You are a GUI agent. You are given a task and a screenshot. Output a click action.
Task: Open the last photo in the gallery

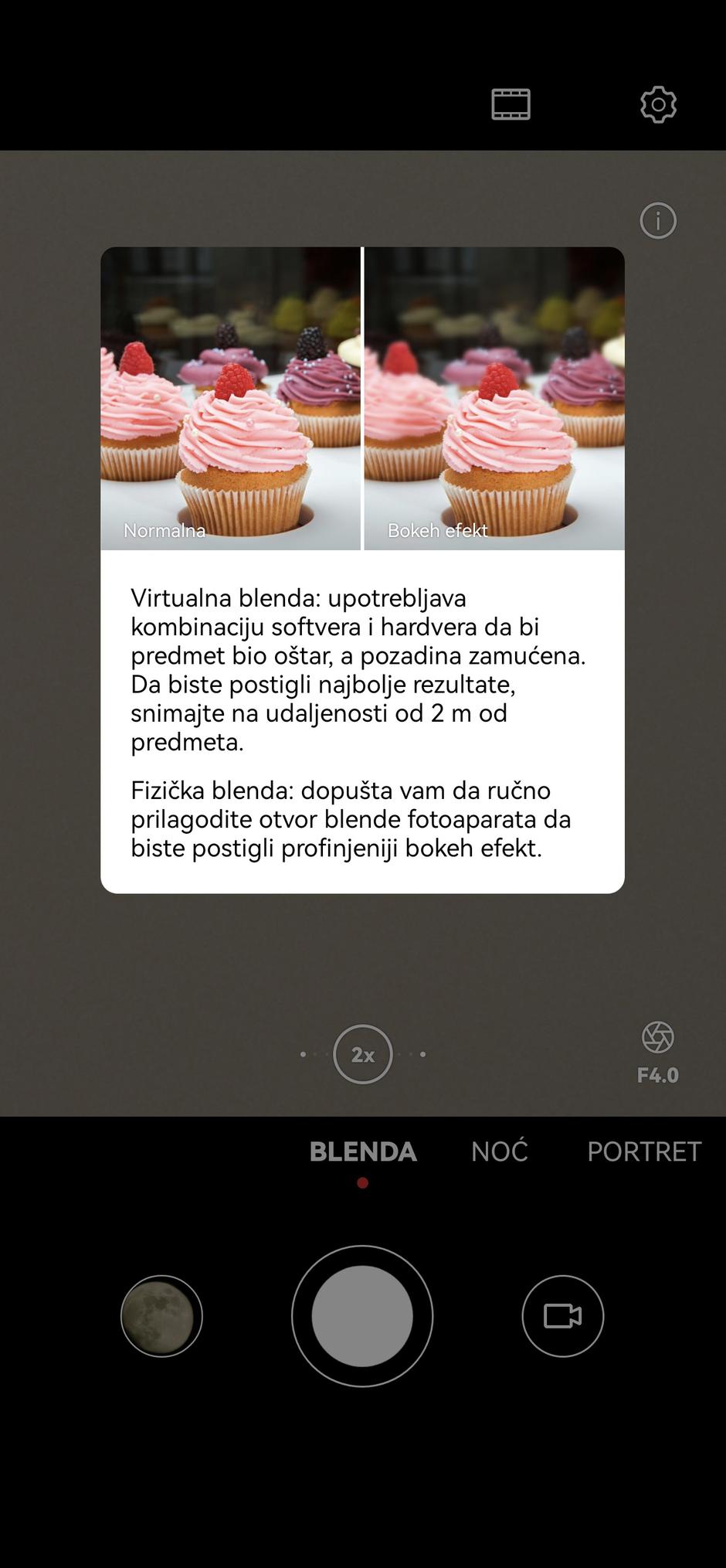[x=161, y=1316]
